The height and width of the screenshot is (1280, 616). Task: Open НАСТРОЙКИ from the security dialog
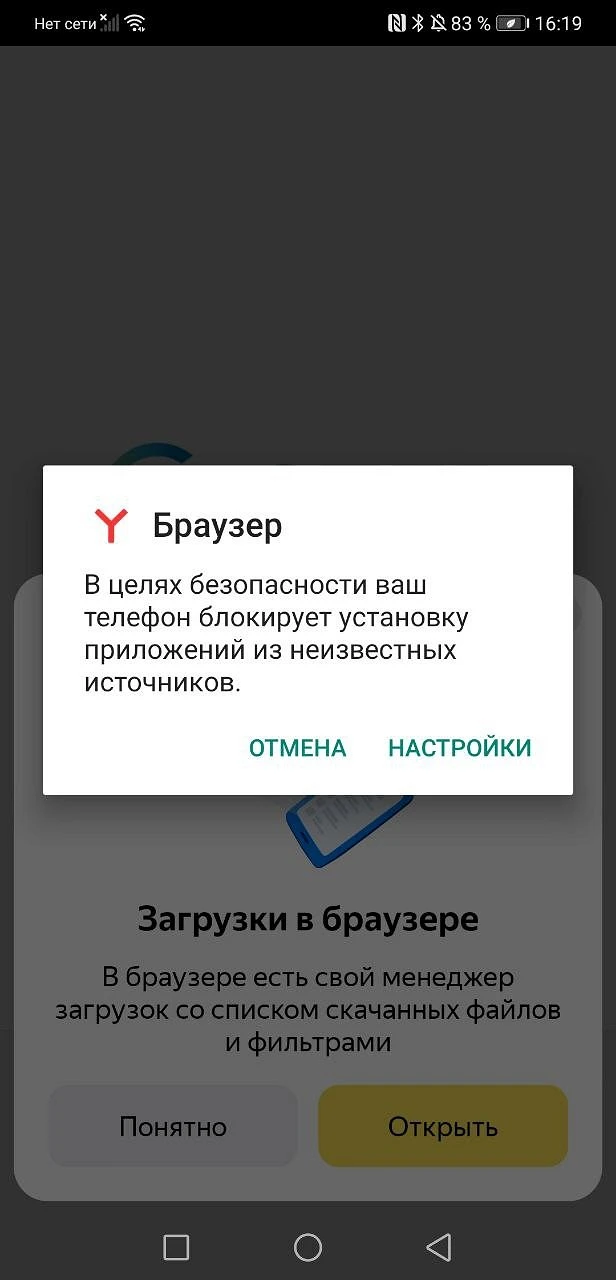coord(459,748)
